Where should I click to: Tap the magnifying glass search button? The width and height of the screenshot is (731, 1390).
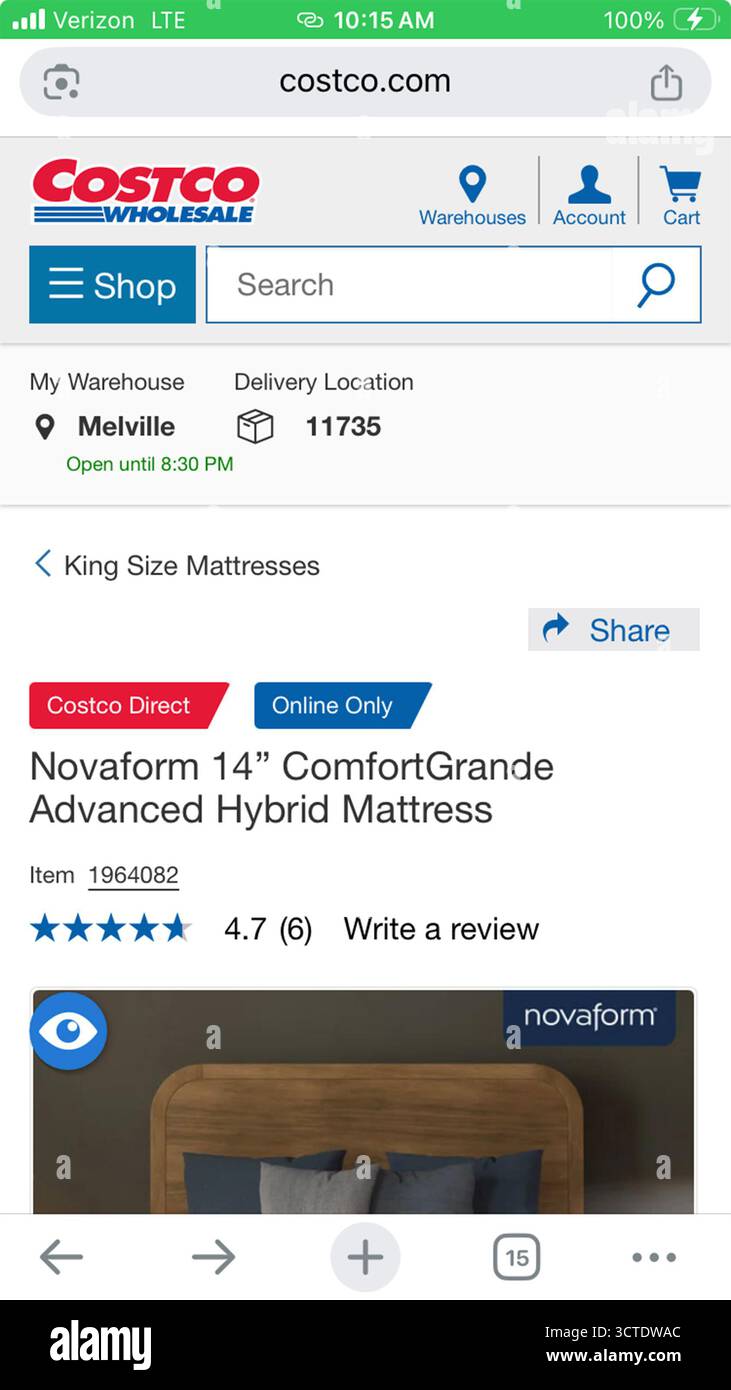656,285
